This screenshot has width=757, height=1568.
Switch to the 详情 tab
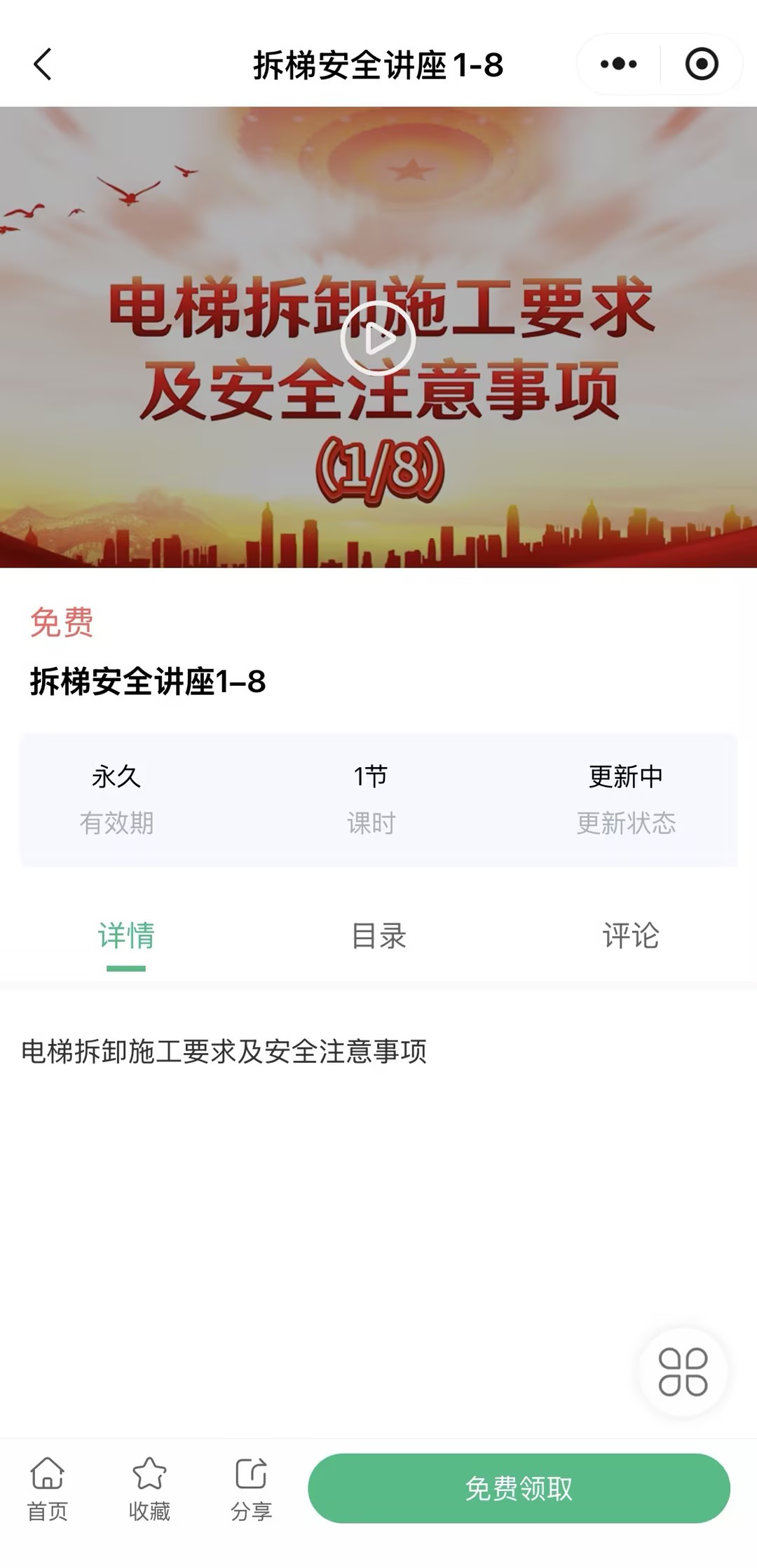pos(126,936)
